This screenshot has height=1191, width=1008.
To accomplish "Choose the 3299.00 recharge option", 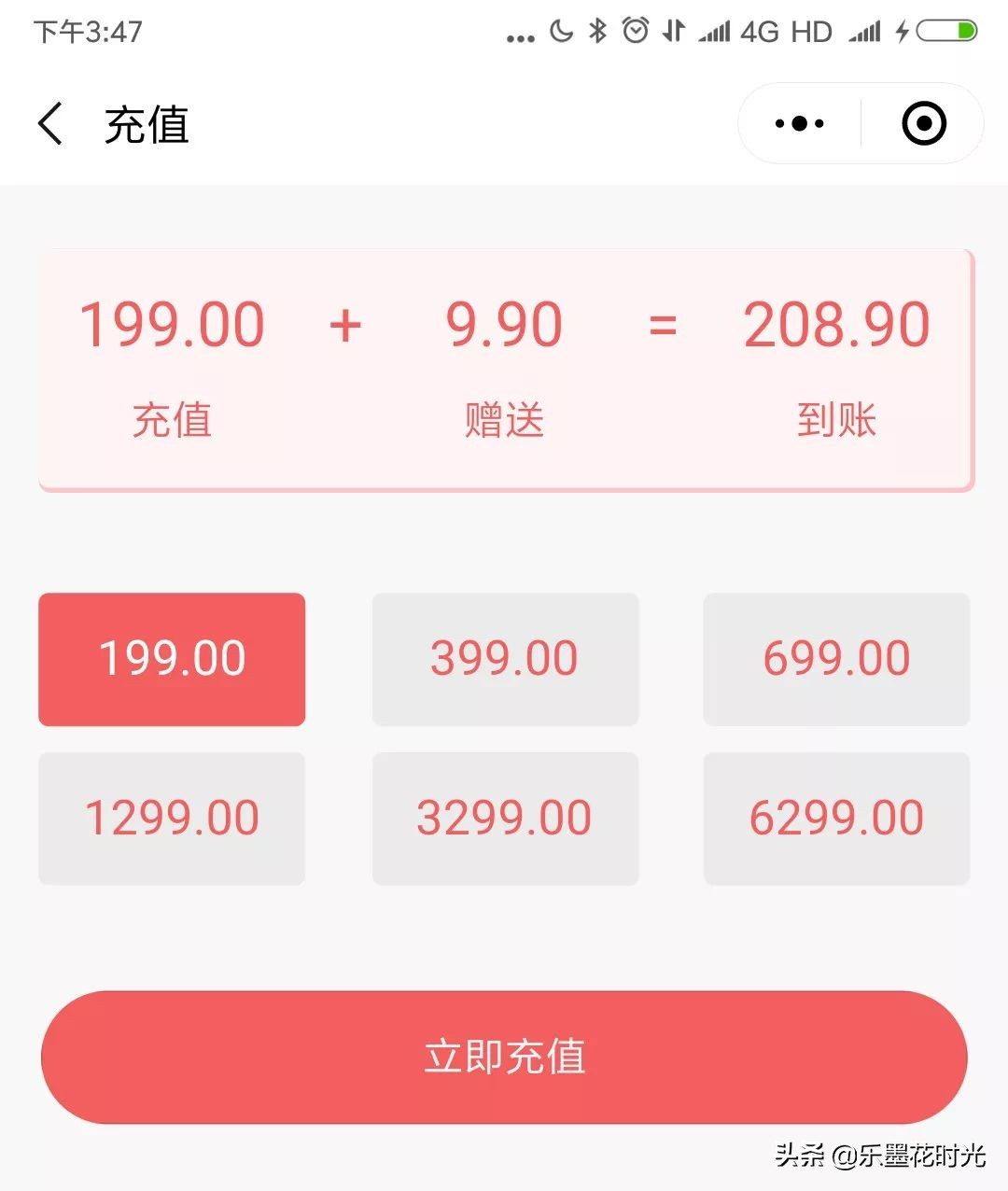I will pyautogui.click(x=504, y=819).
